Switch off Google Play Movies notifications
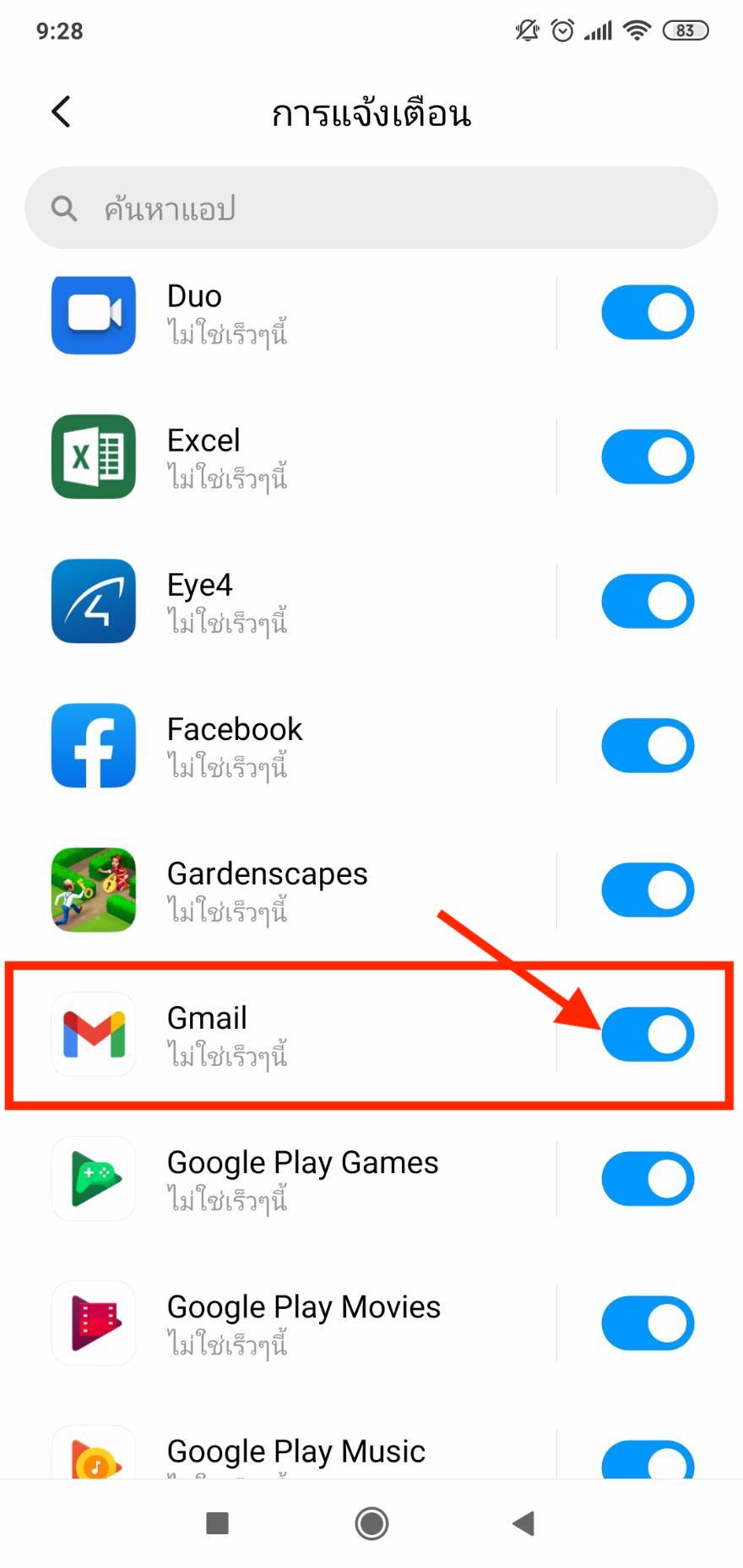This screenshot has width=743, height=1568. point(648,1323)
